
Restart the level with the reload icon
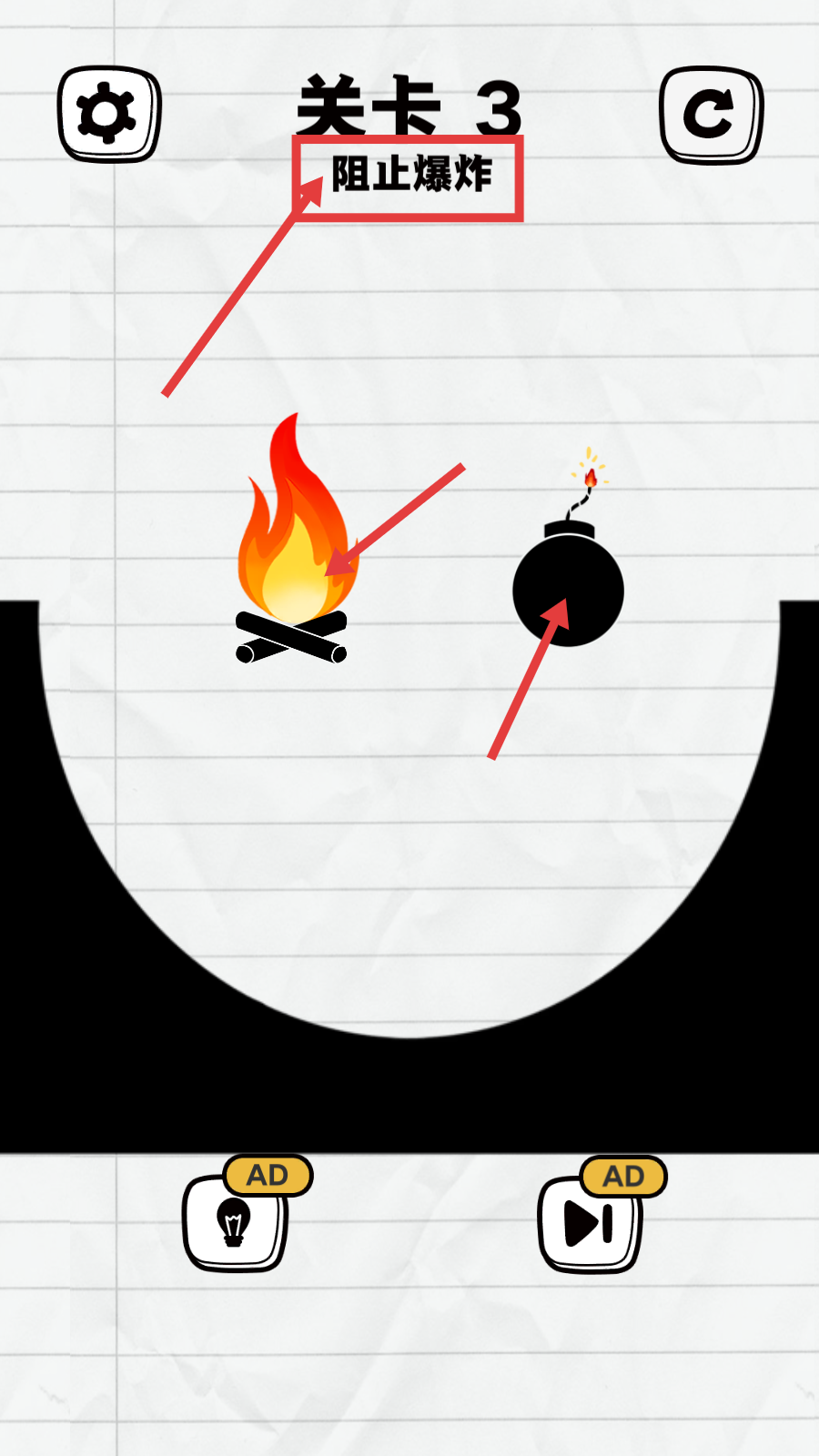710,115
